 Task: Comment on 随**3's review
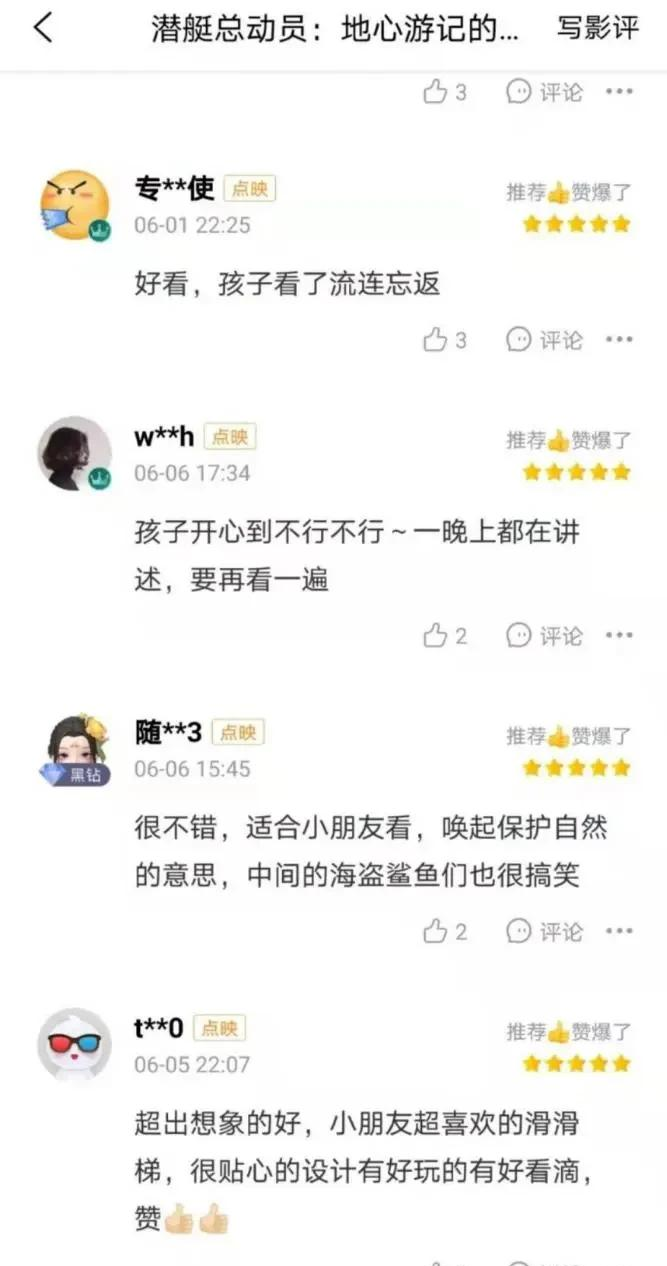tap(544, 931)
